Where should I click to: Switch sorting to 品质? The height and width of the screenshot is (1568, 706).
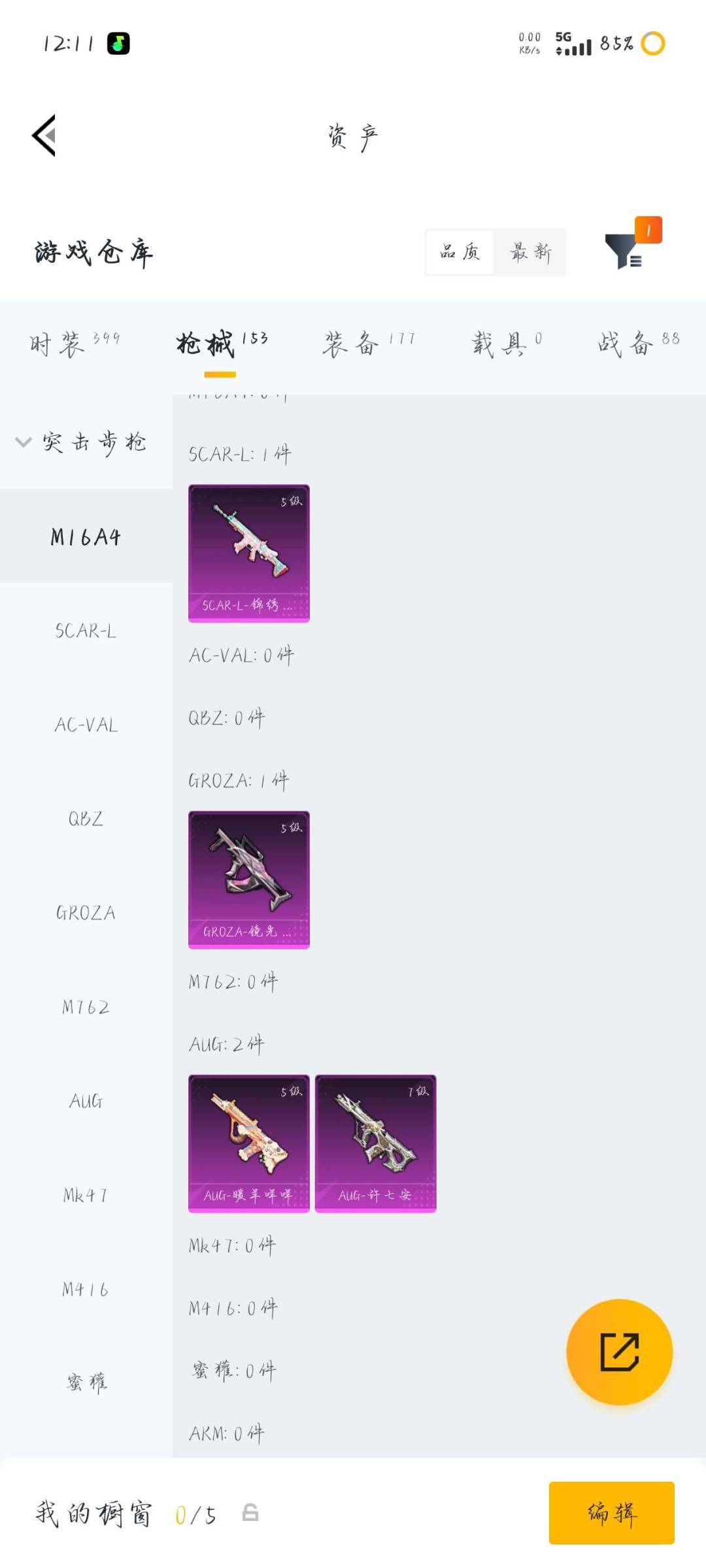click(461, 253)
